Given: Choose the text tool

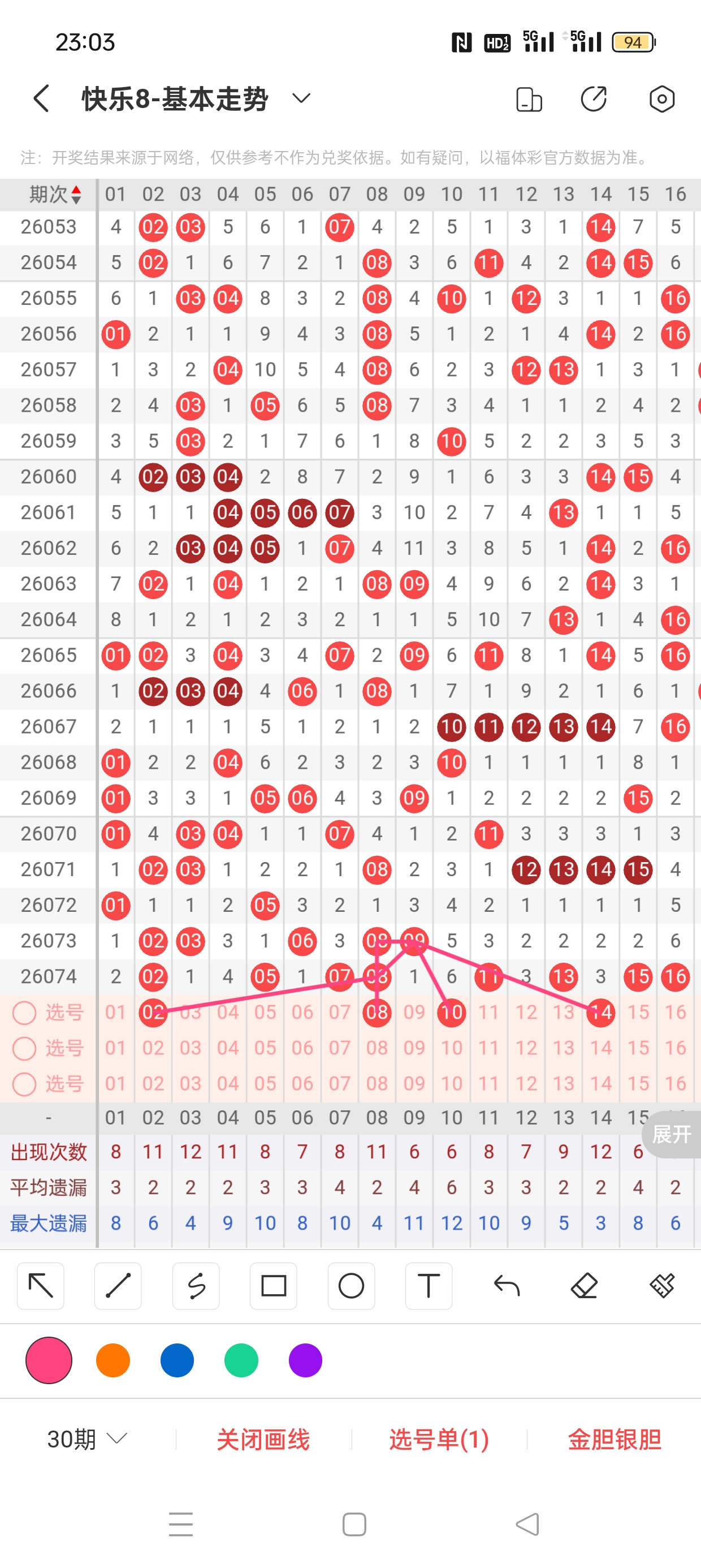Looking at the screenshot, I should (x=429, y=1286).
